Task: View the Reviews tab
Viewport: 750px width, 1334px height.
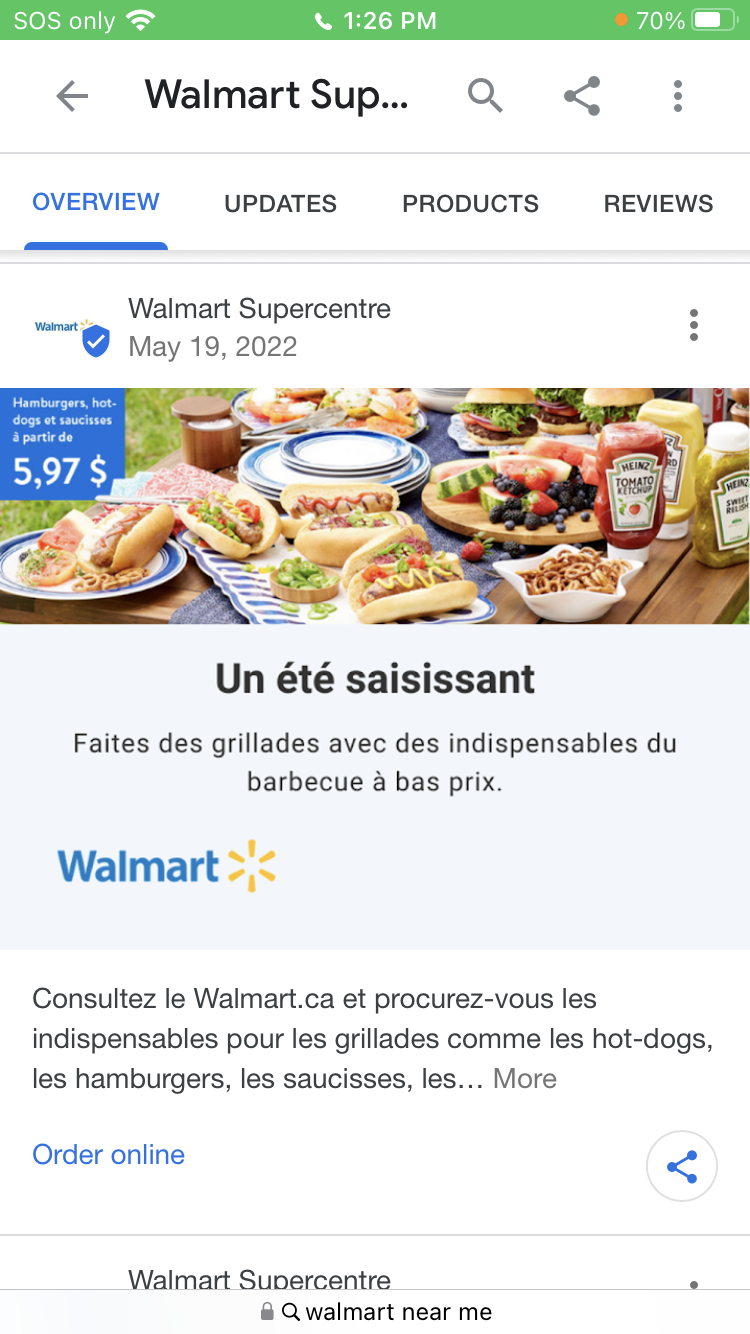Action: (x=658, y=204)
